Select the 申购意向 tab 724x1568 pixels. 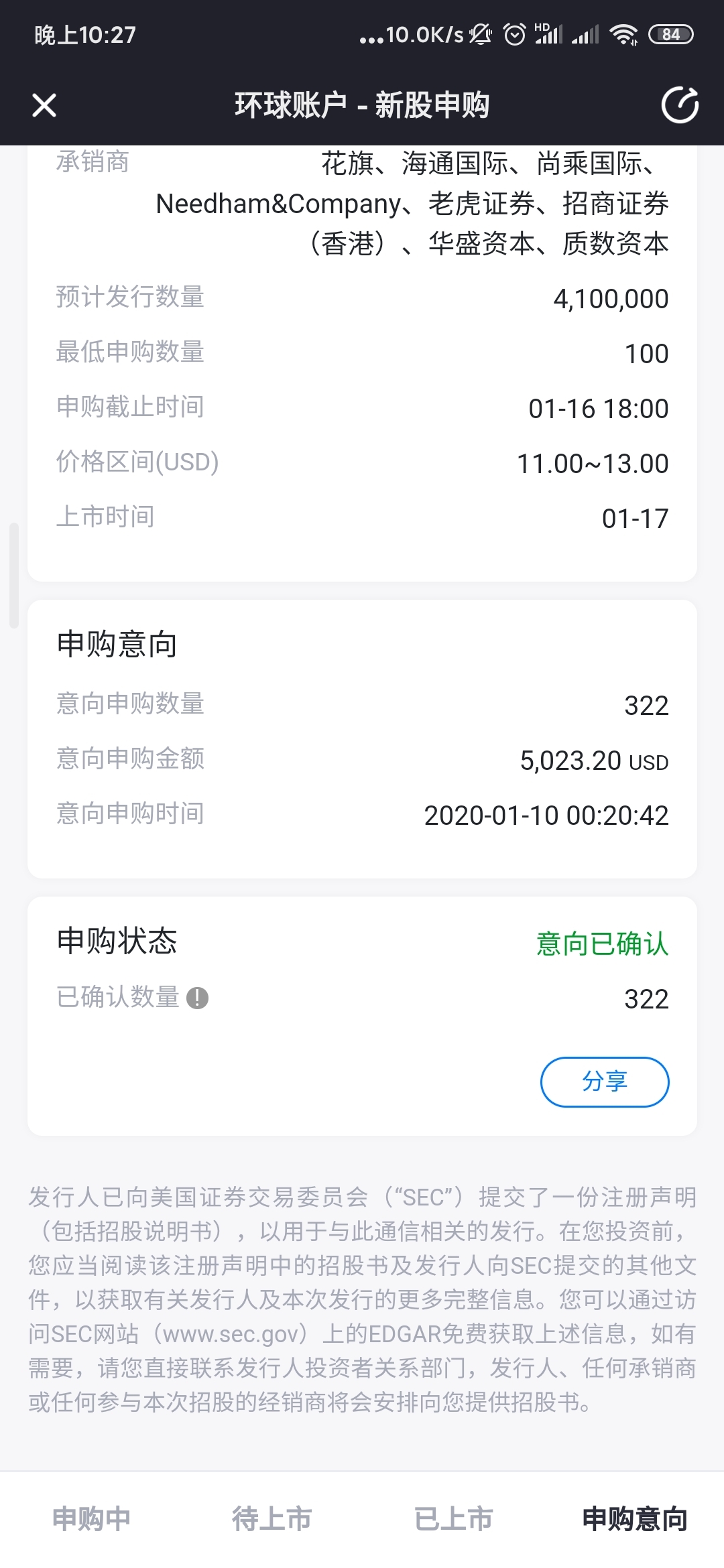(x=634, y=1519)
